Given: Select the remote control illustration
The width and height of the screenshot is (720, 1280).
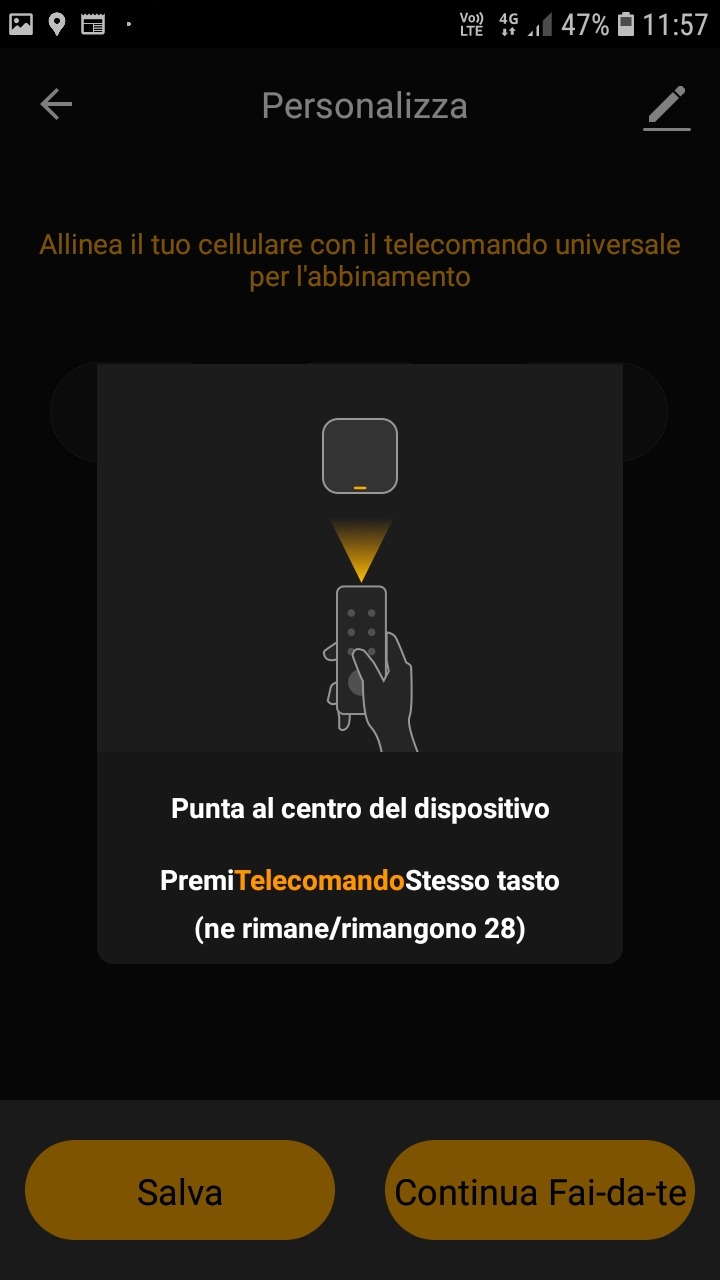Looking at the screenshot, I should pyautogui.click(x=360, y=650).
